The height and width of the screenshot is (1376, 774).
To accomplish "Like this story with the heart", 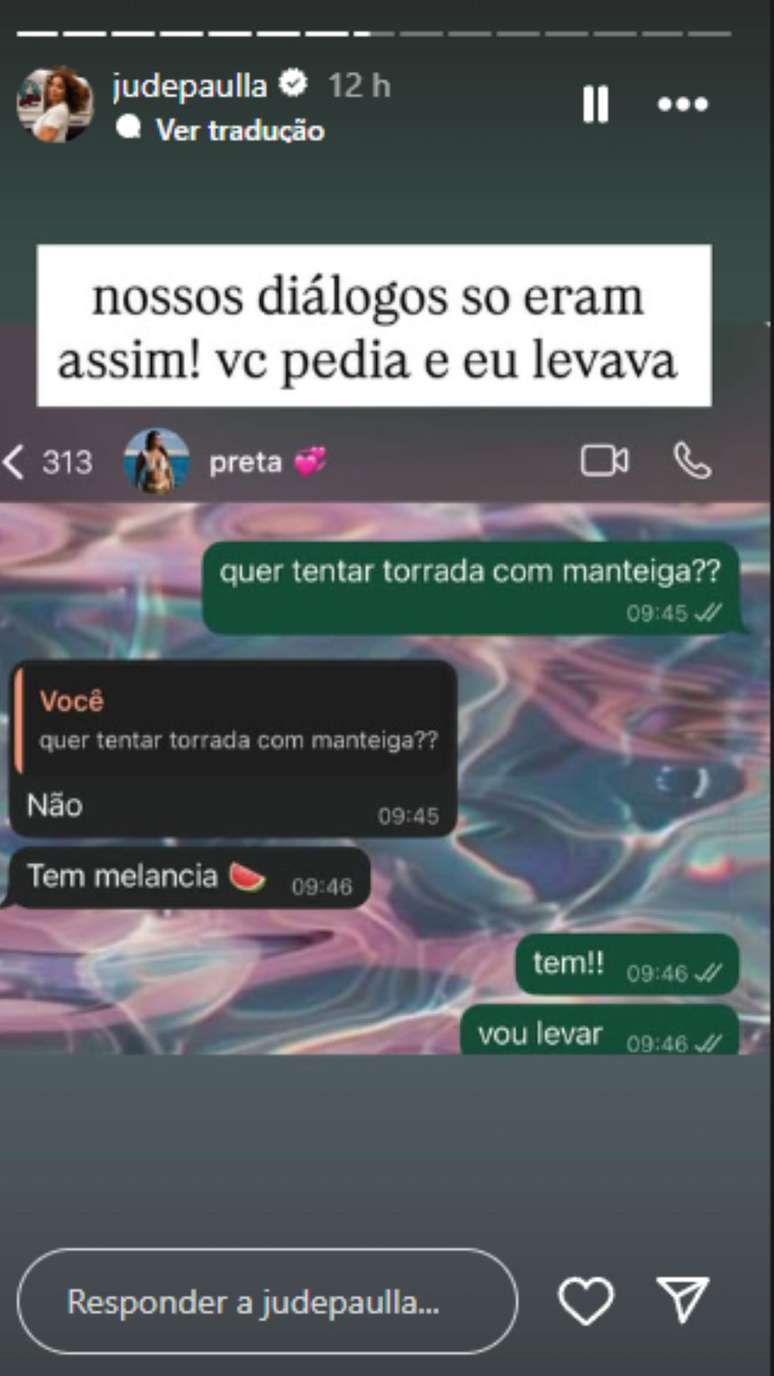I will 585,1301.
